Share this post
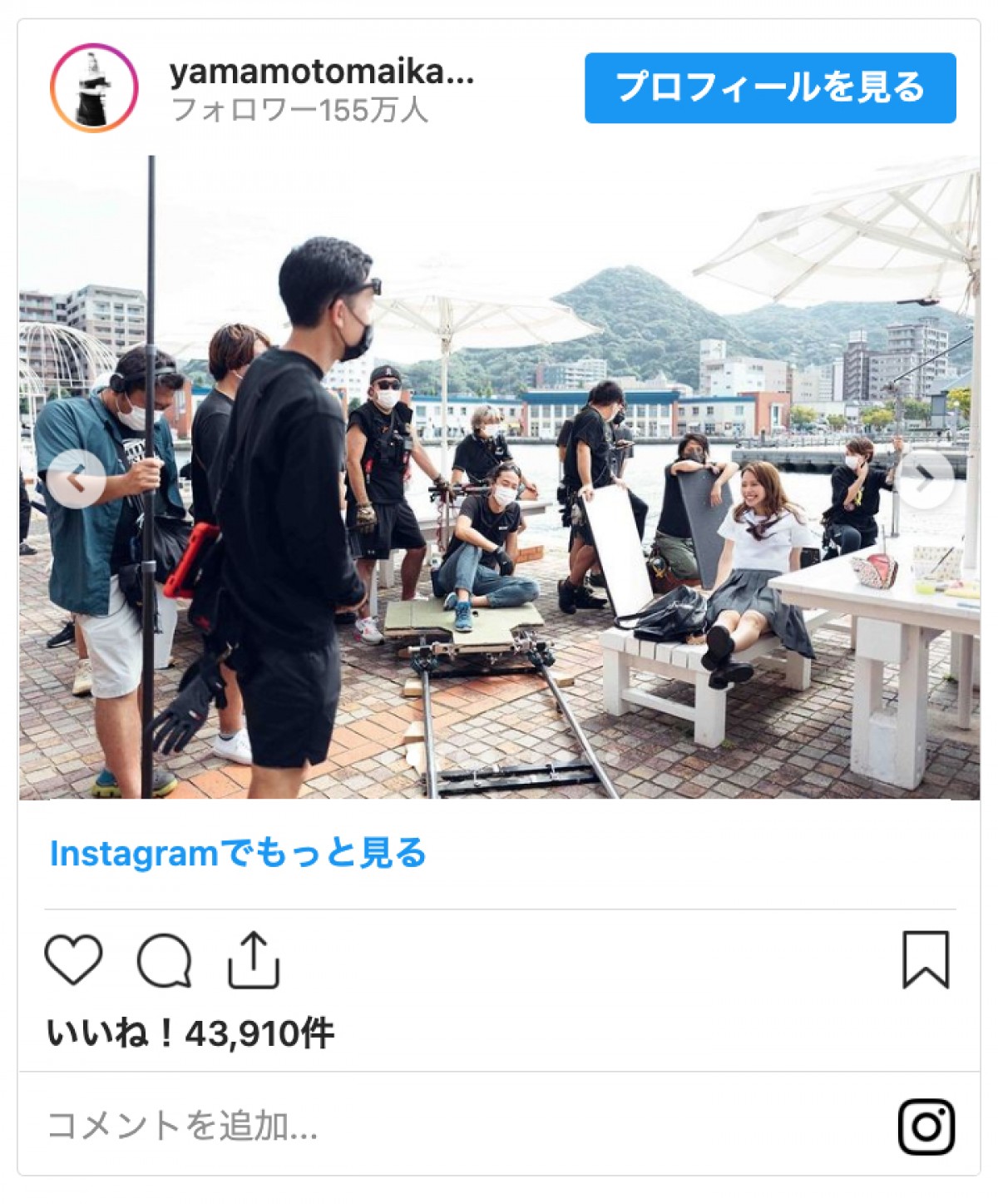The image size is (998, 1204). (254, 960)
